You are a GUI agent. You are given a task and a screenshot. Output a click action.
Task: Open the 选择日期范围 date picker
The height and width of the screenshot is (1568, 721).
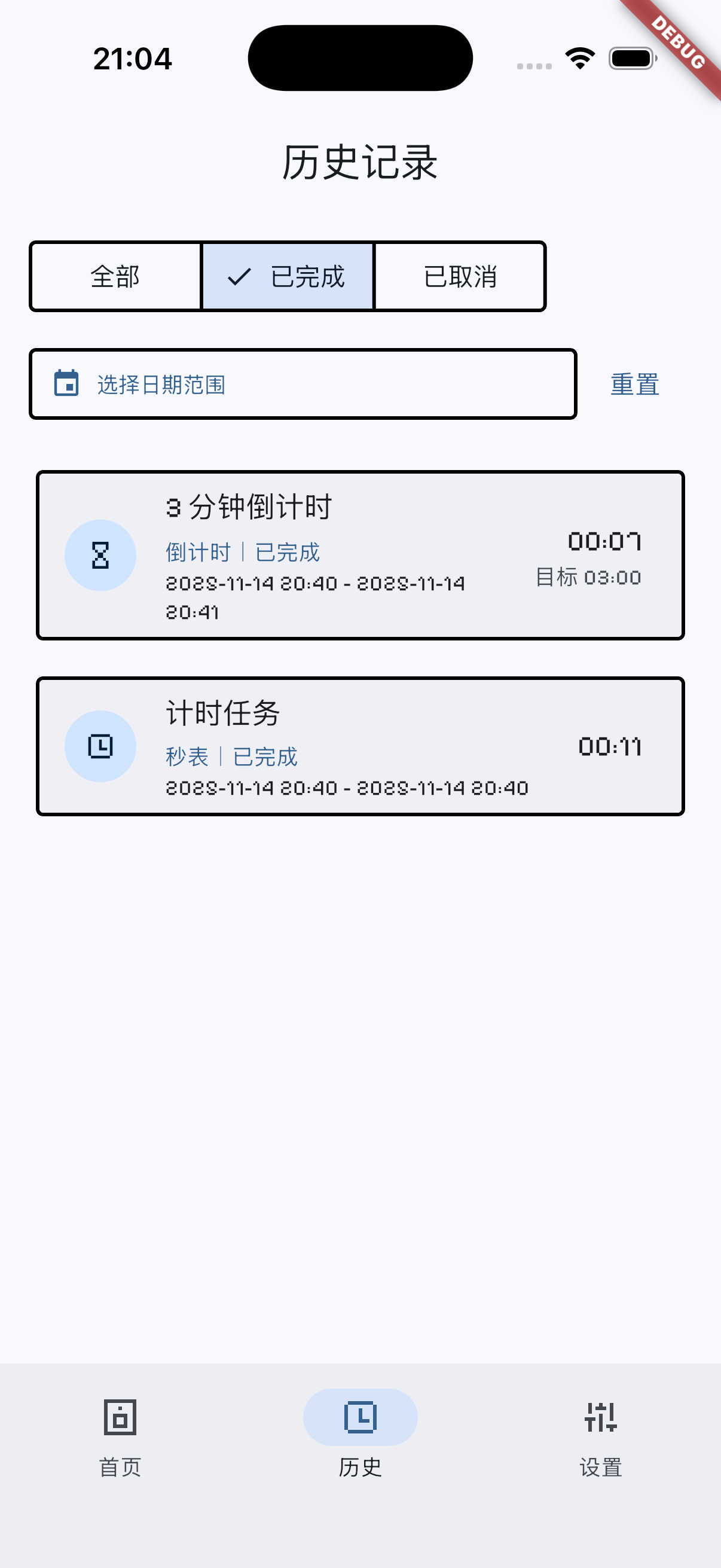click(x=304, y=383)
